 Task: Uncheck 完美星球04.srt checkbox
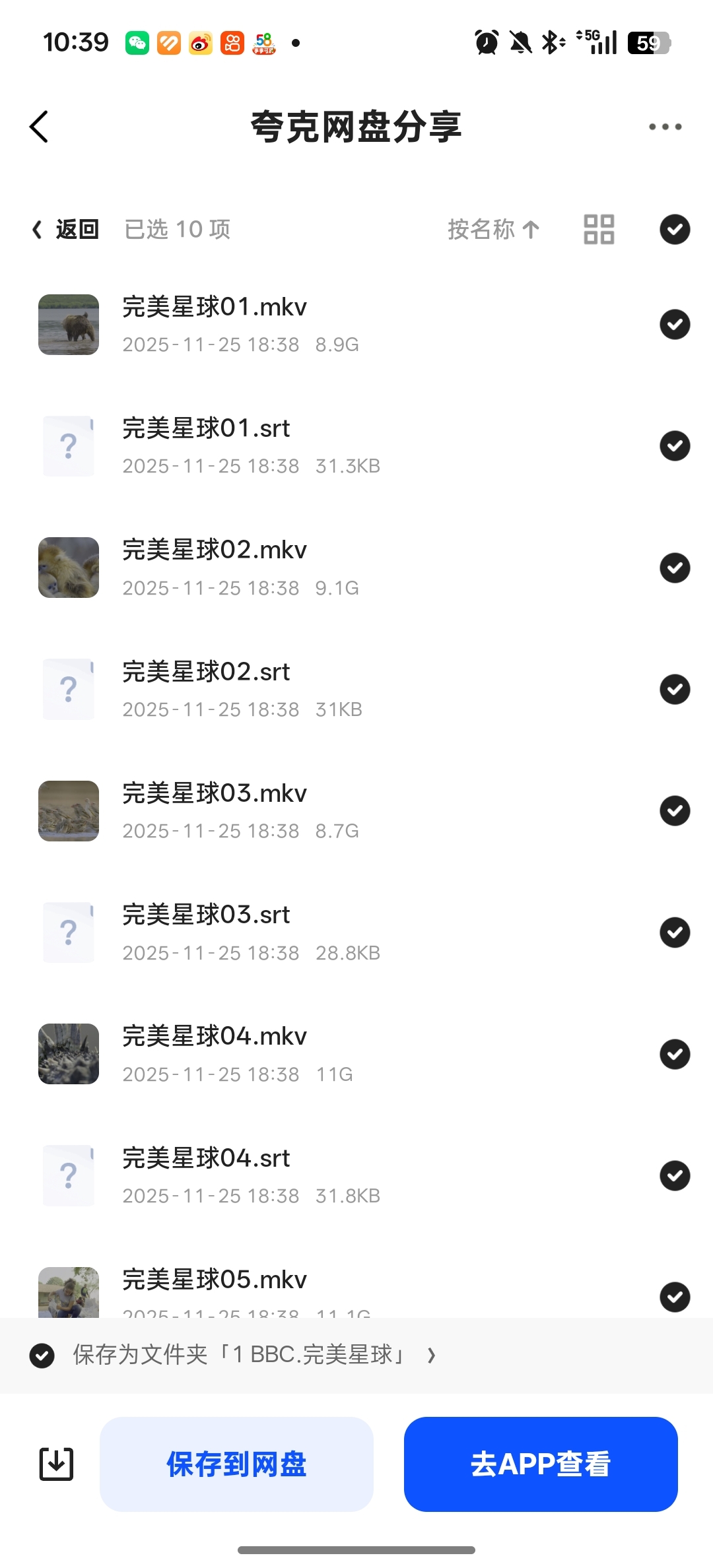click(x=675, y=1175)
